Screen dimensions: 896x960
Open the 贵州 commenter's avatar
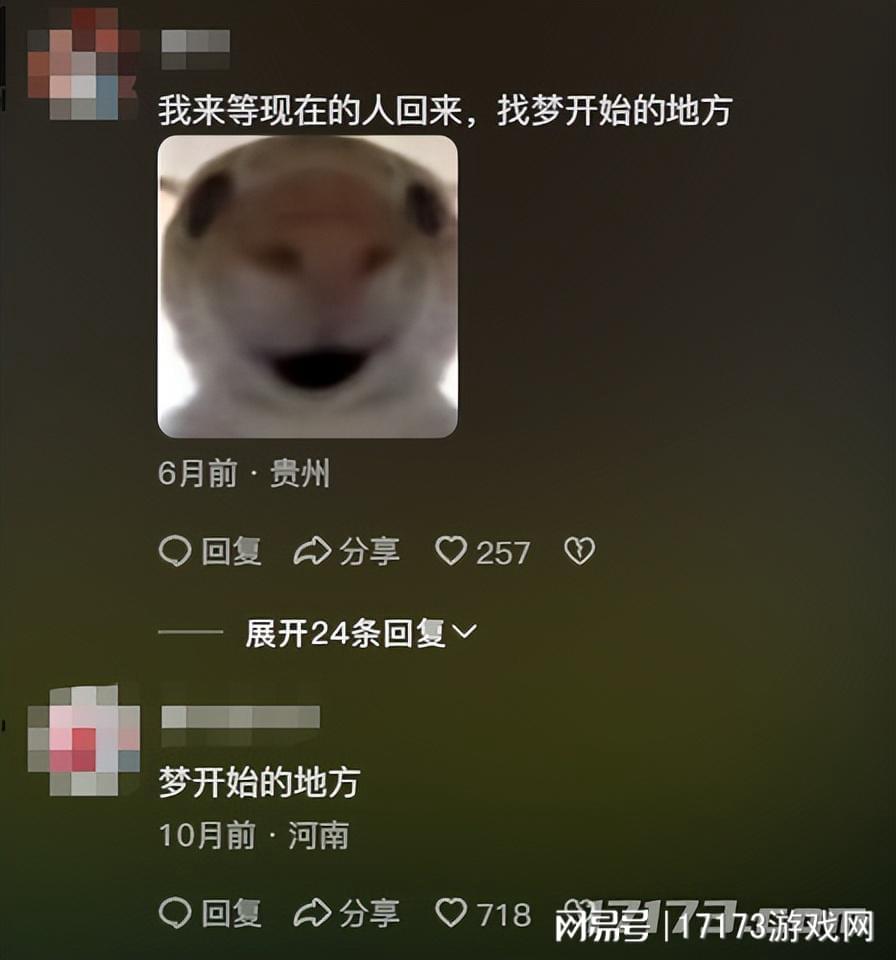pos(82,62)
